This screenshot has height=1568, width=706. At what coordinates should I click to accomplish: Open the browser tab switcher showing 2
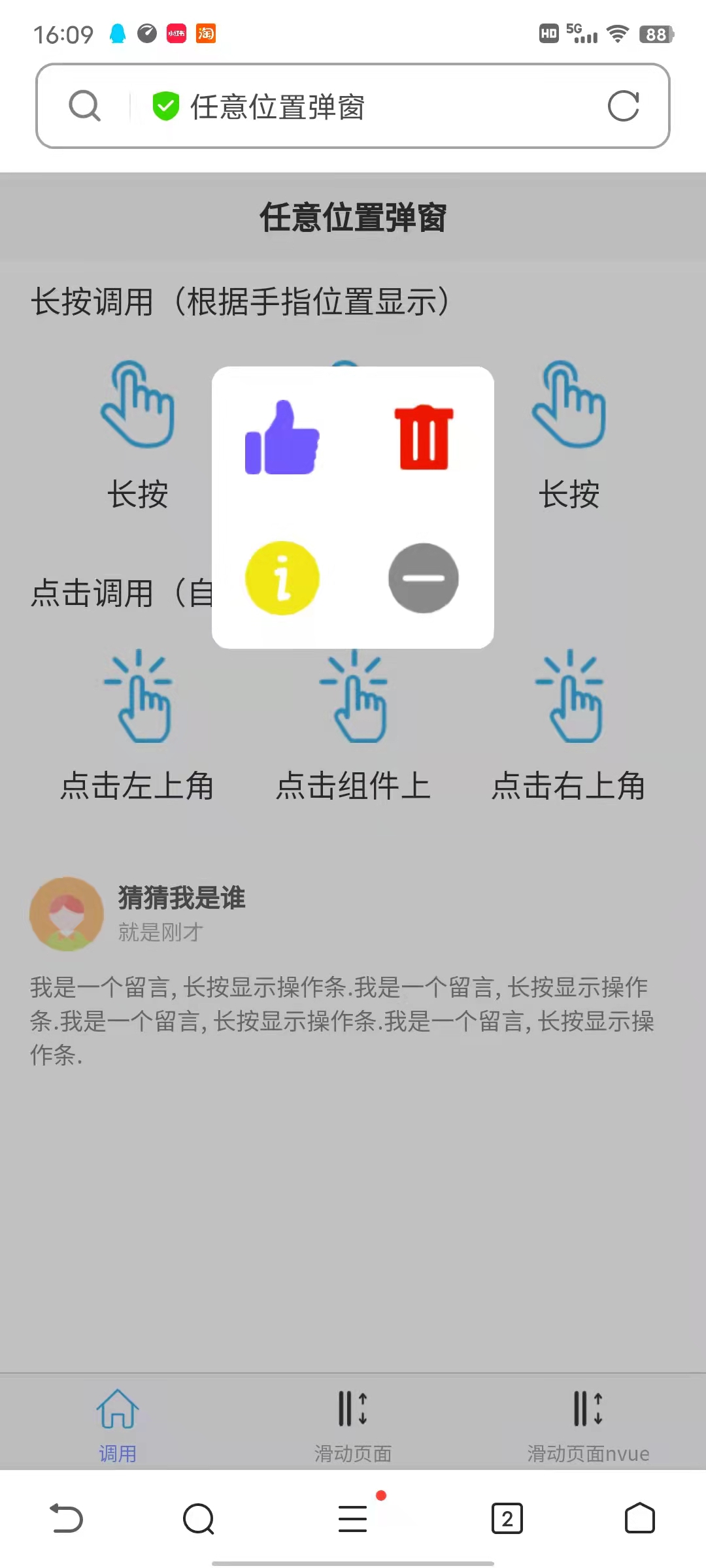click(x=507, y=1517)
